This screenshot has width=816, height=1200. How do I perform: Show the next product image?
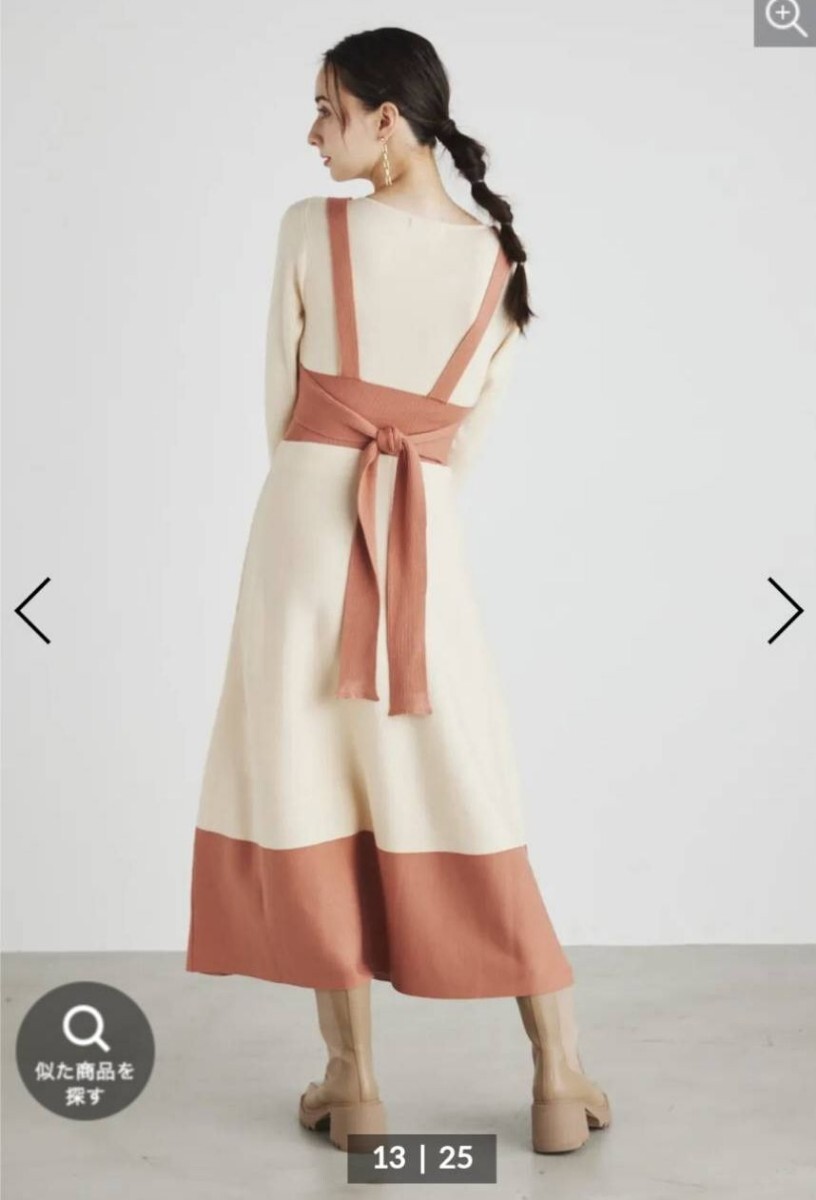(785, 610)
